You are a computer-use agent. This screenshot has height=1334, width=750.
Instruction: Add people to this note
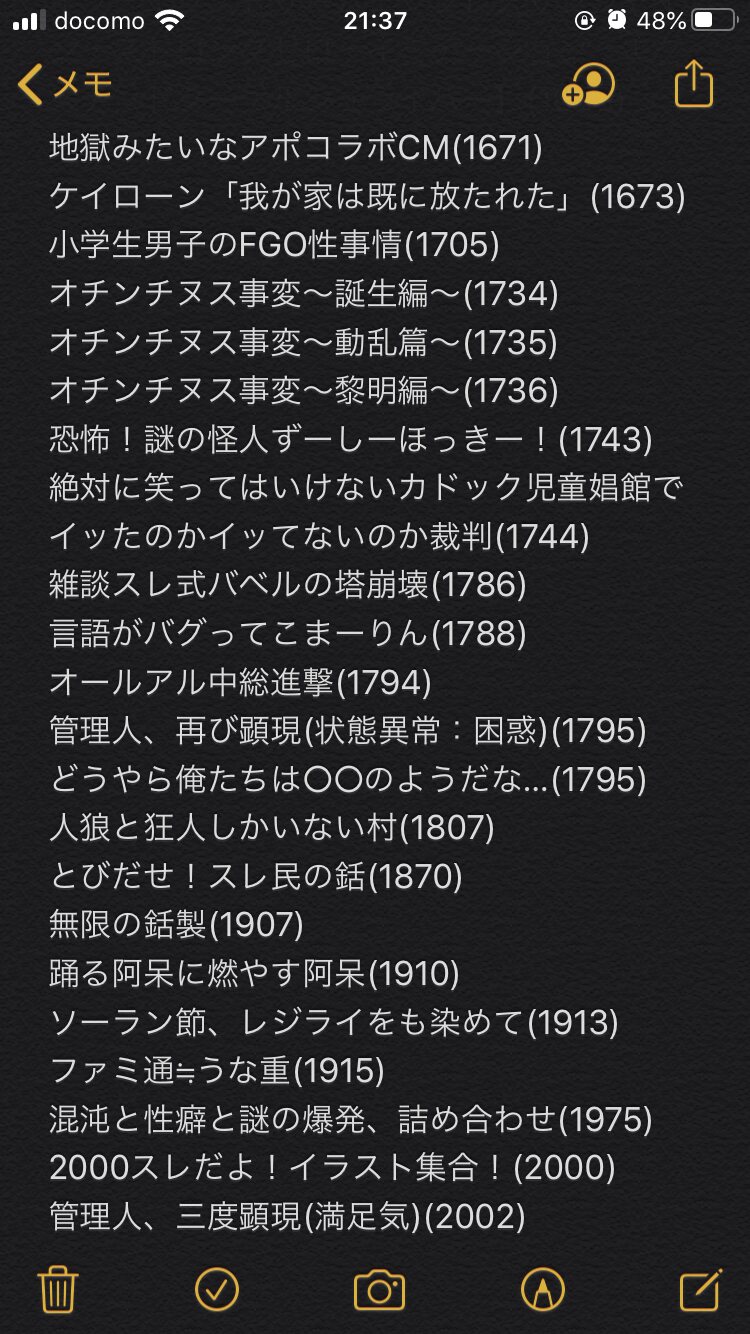(589, 86)
